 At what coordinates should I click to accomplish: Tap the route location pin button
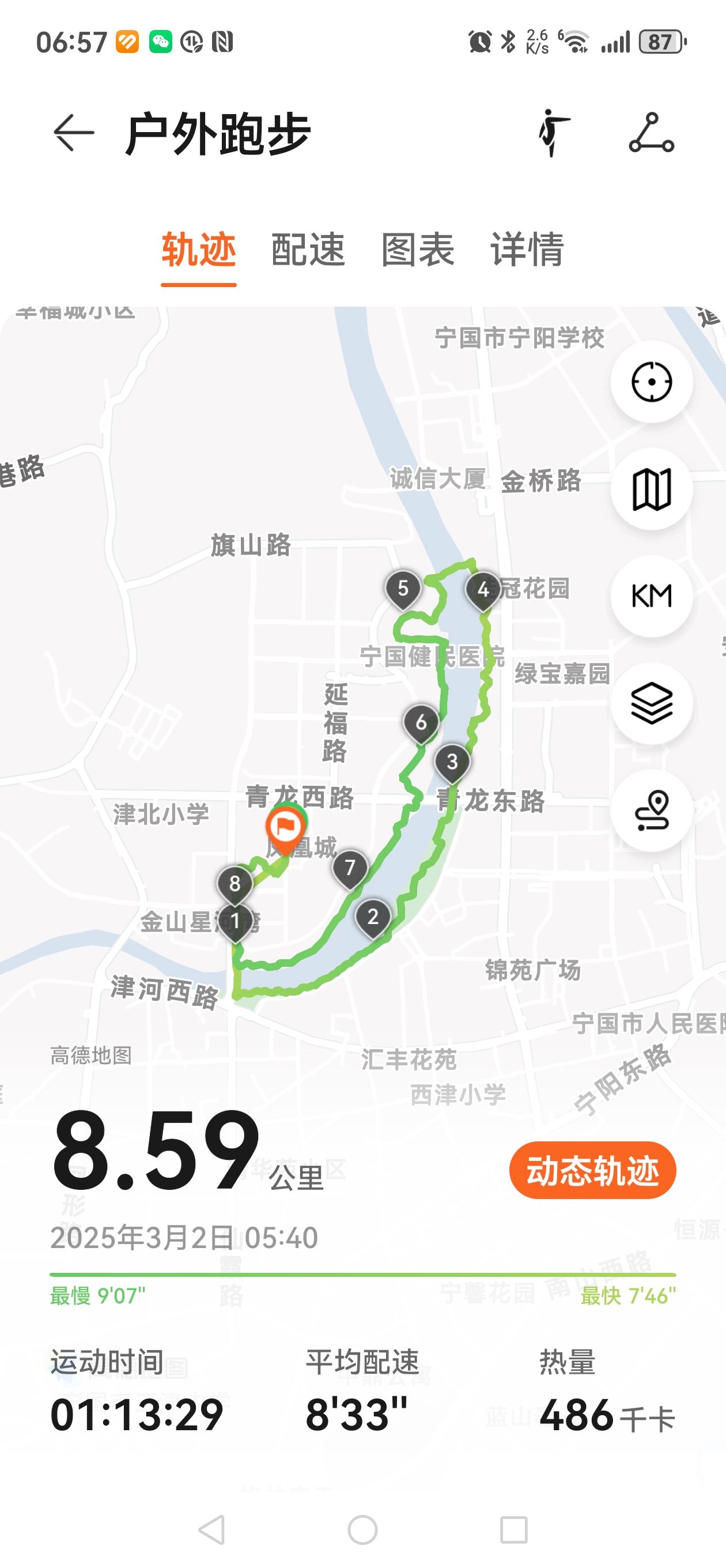[x=652, y=810]
